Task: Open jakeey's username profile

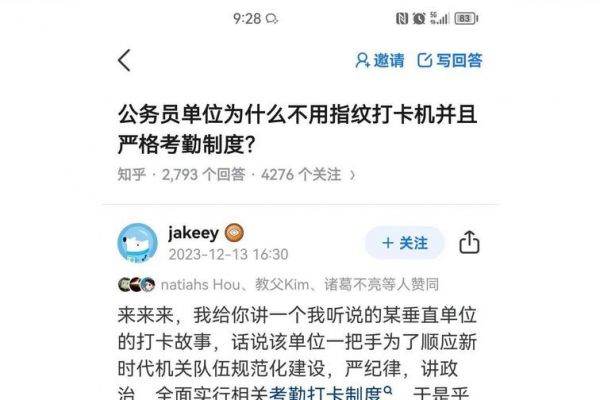Action: pos(194,232)
